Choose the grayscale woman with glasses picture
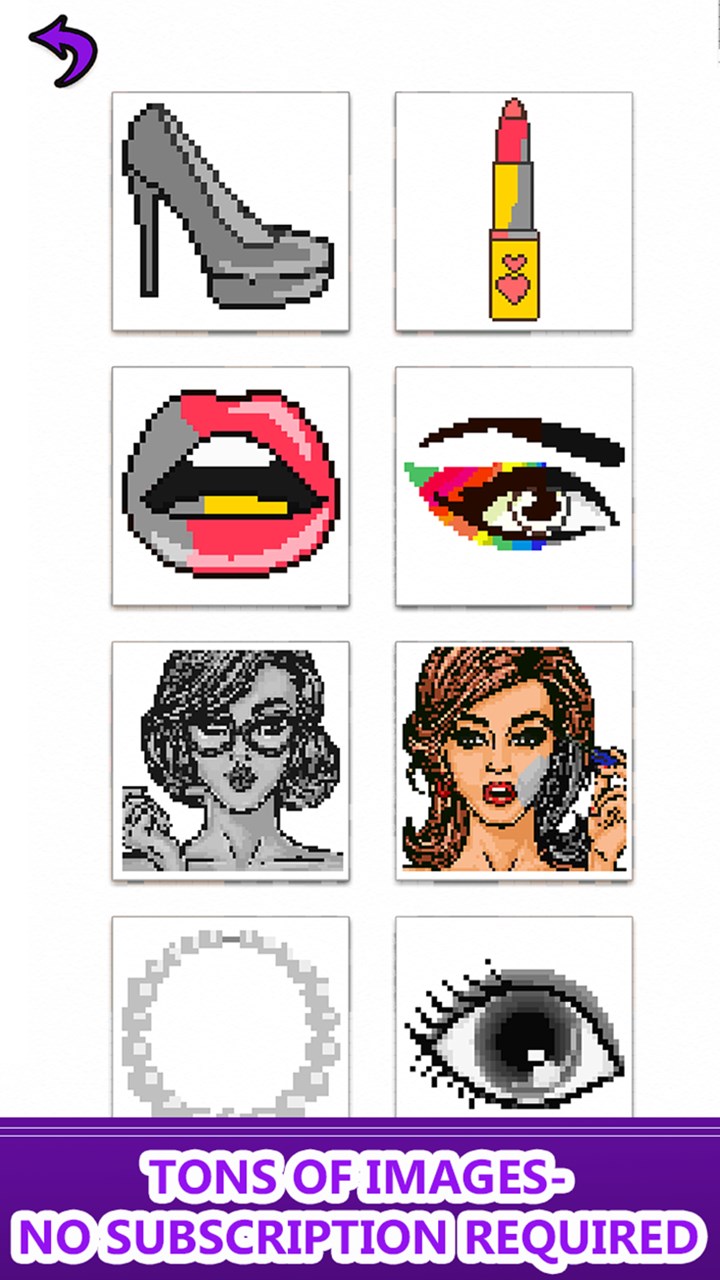The width and height of the screenshot is (720, 1280). pyautogui.click(x=230, y=760)
